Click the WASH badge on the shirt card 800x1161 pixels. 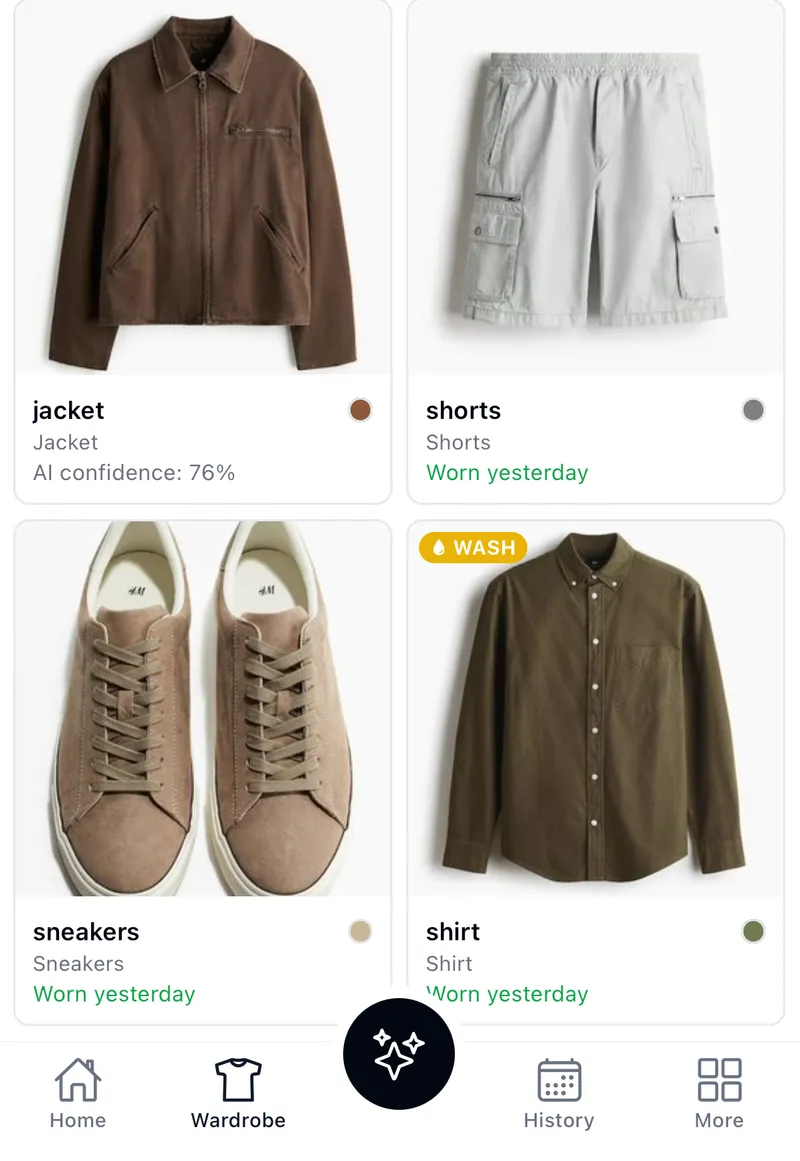point(472,548)
